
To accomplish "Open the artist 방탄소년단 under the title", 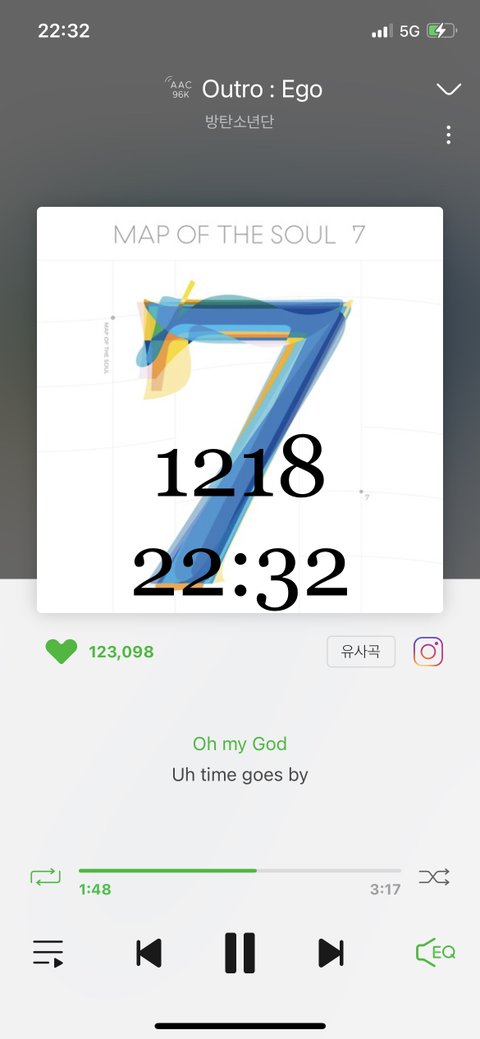I will (240, 122).
